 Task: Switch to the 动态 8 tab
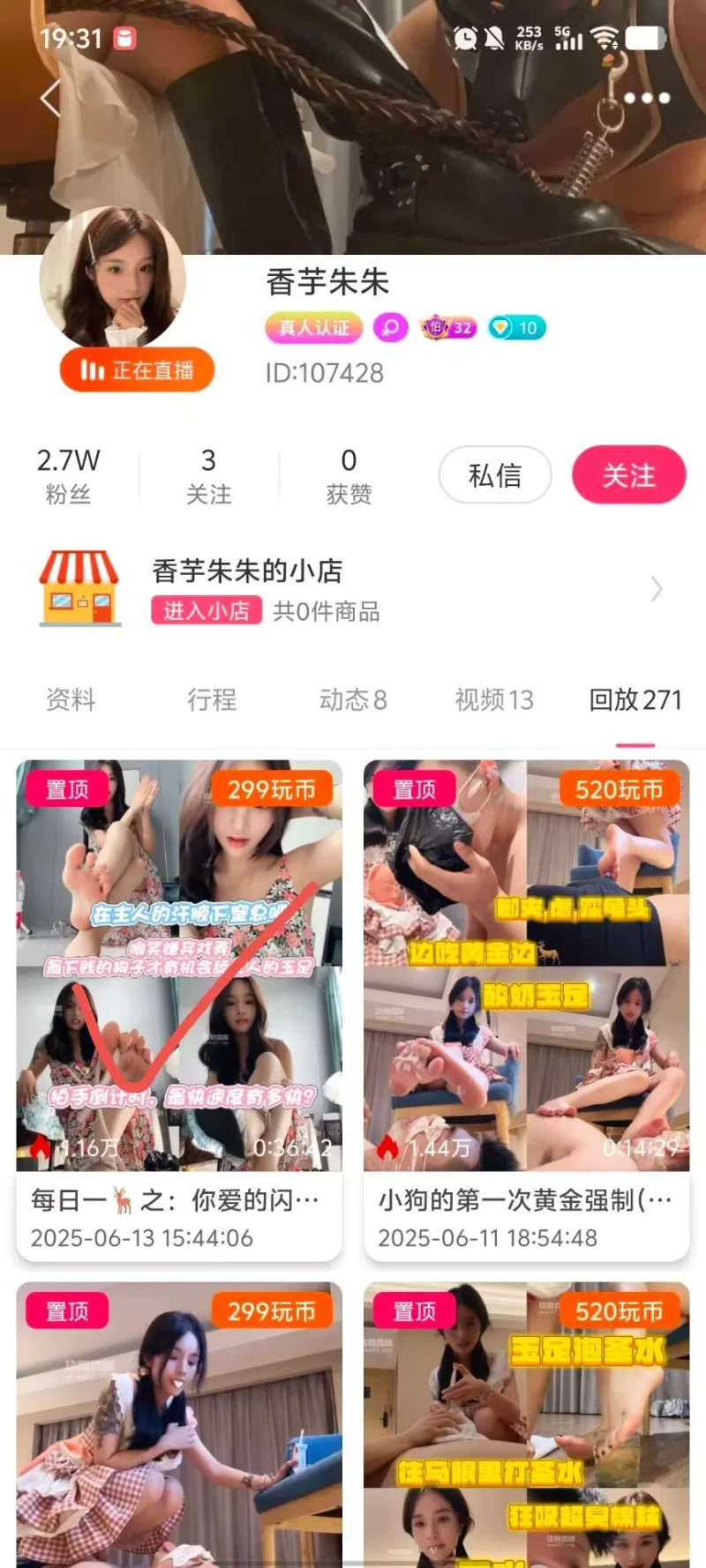tap(353, 700)
